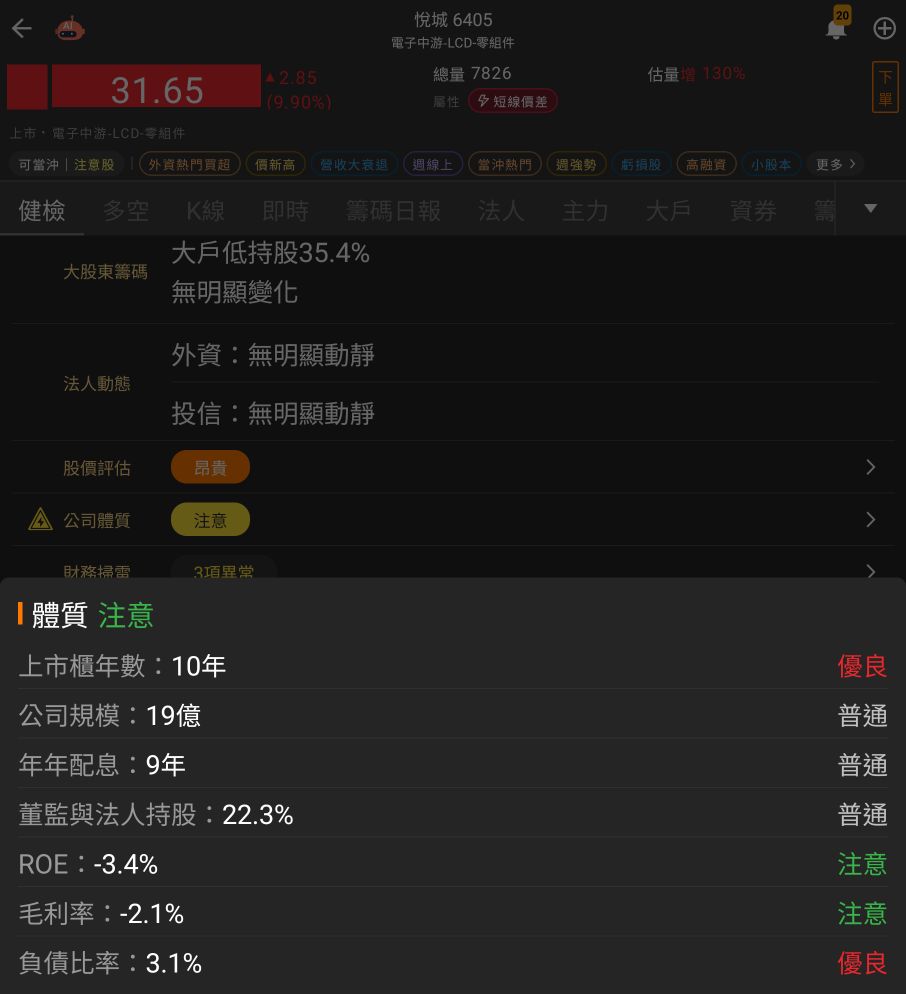Switch to the 即時 tab

(285, 210)
